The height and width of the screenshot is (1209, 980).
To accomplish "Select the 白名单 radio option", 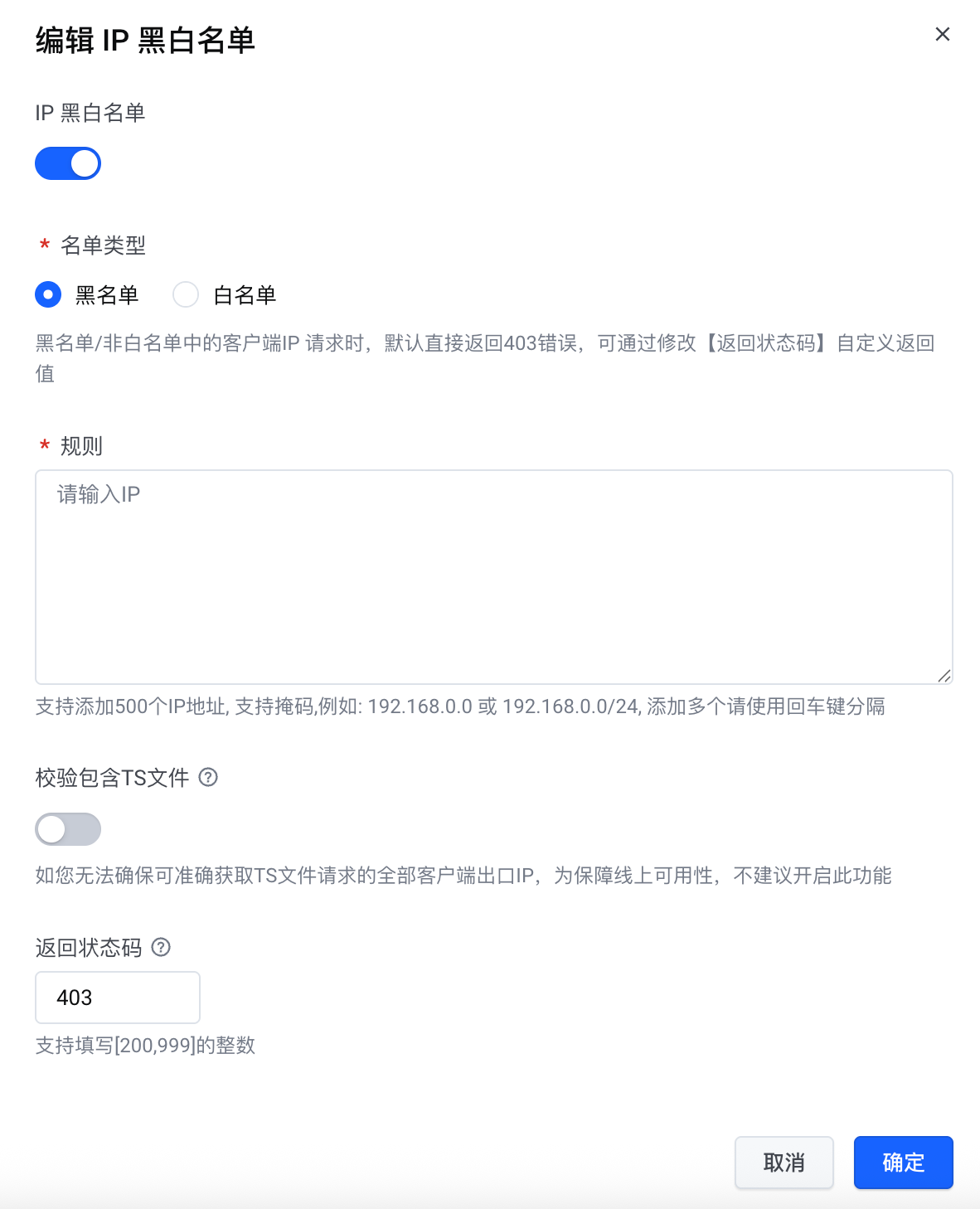I will 186,294.
